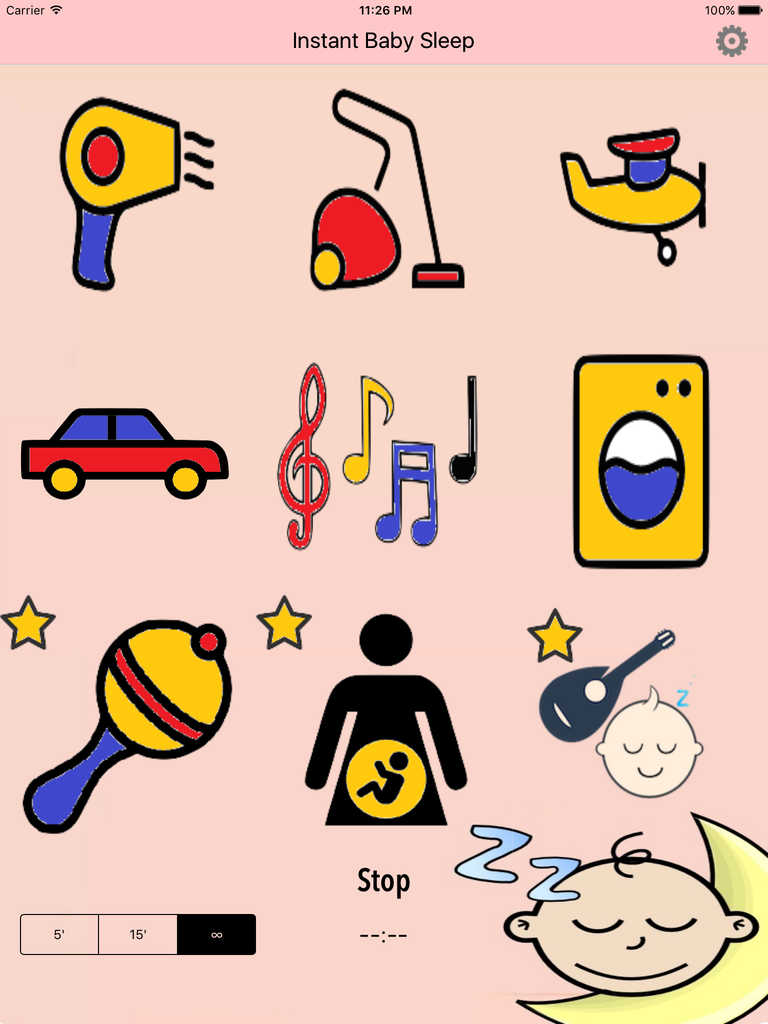Open the settings gear
The width and height of the screenshot is (768, 1024).
click(732, 41)
